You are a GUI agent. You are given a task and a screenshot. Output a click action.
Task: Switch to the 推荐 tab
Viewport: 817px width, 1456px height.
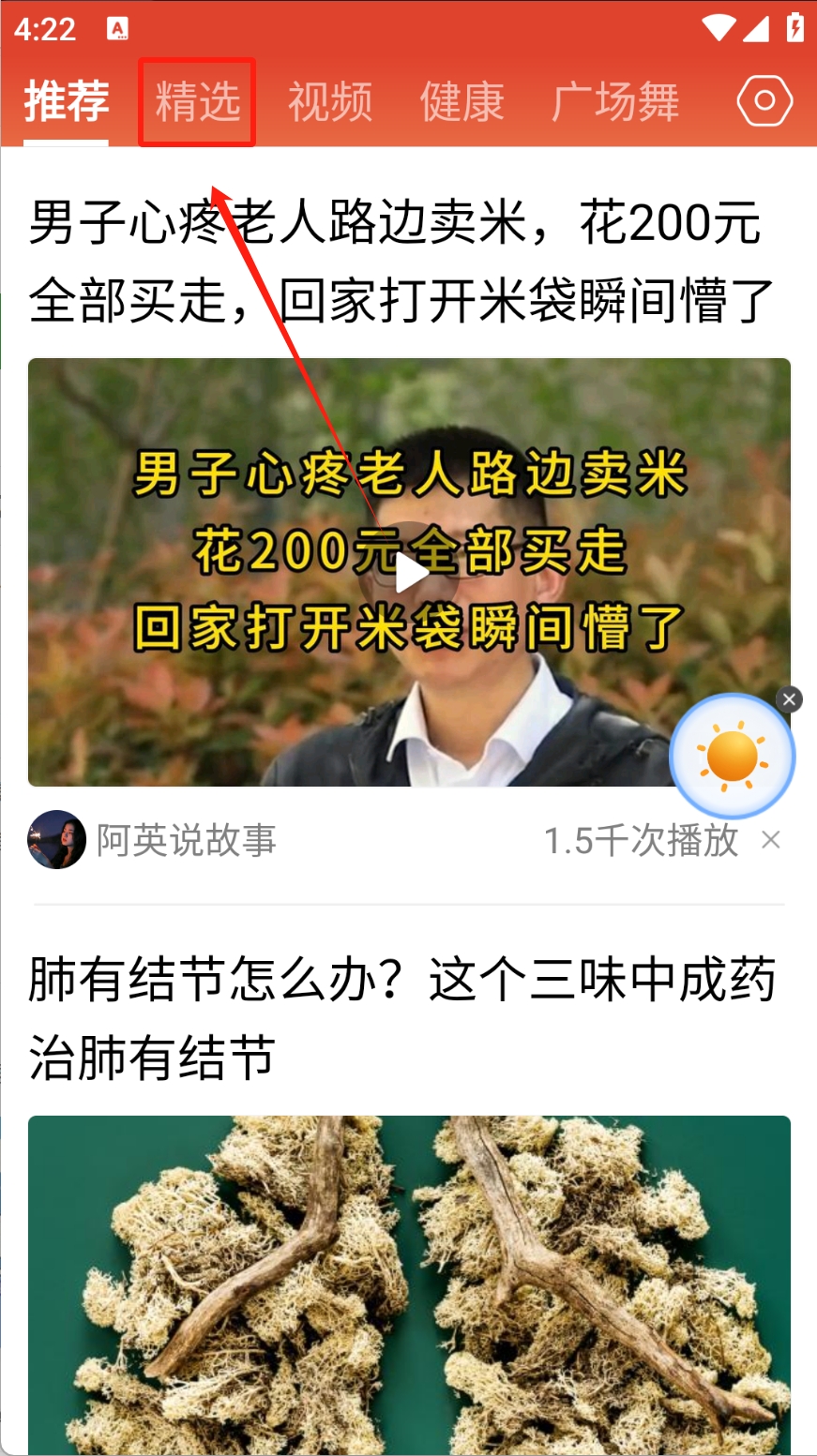click(x=66, y=101)
